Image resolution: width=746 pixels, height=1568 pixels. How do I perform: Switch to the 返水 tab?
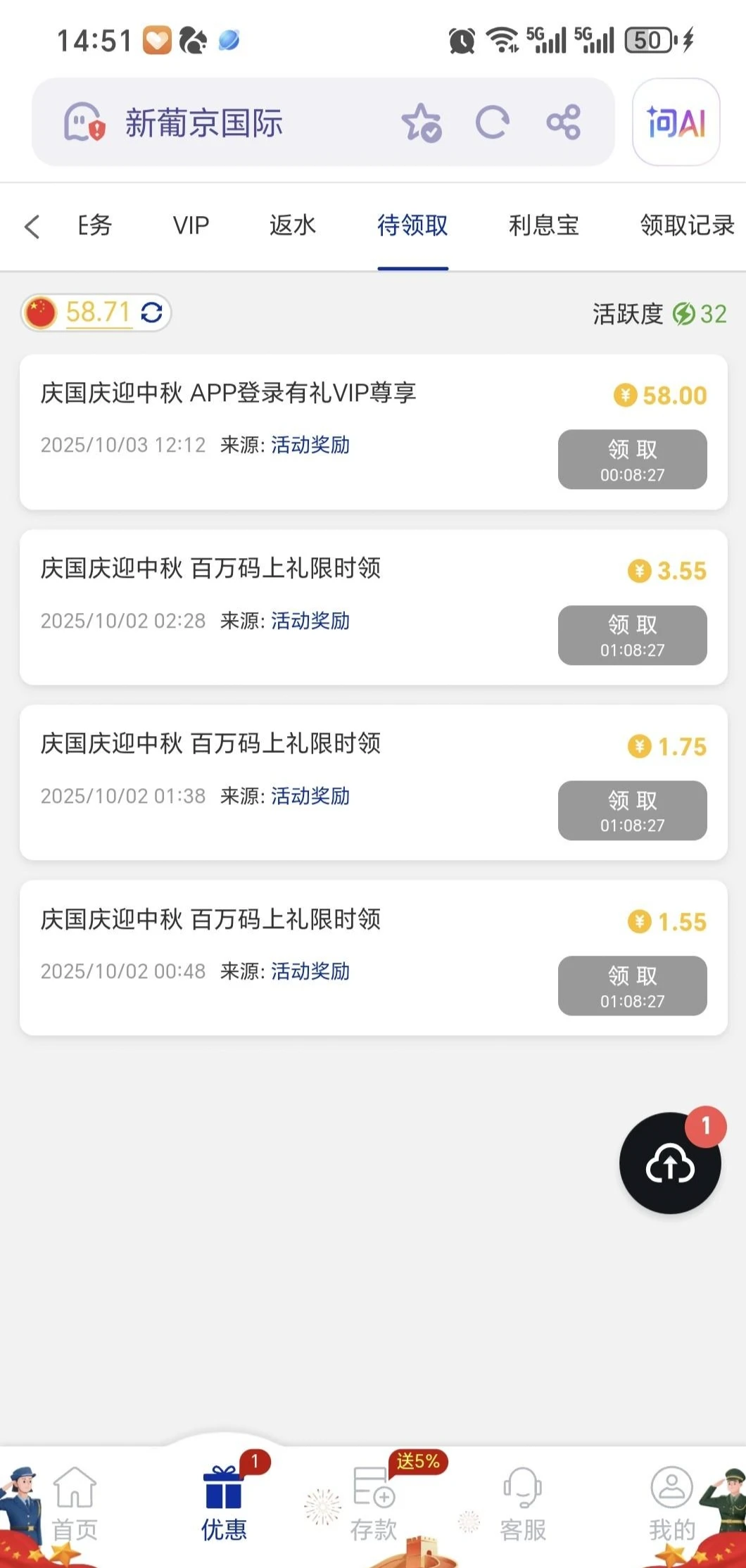click(293, 226)
